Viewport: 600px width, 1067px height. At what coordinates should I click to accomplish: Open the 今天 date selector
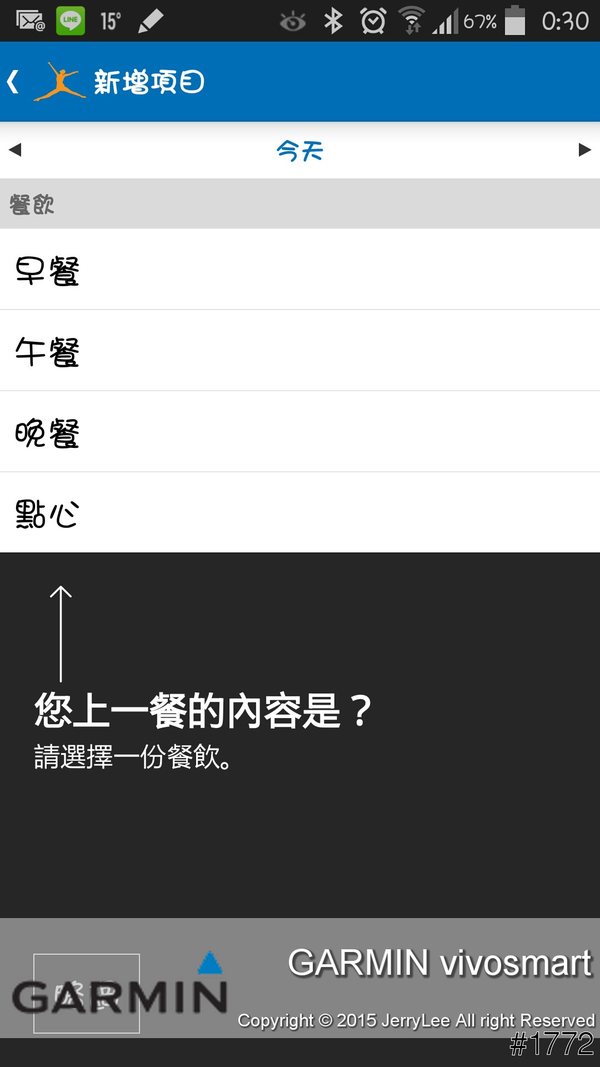300,151
